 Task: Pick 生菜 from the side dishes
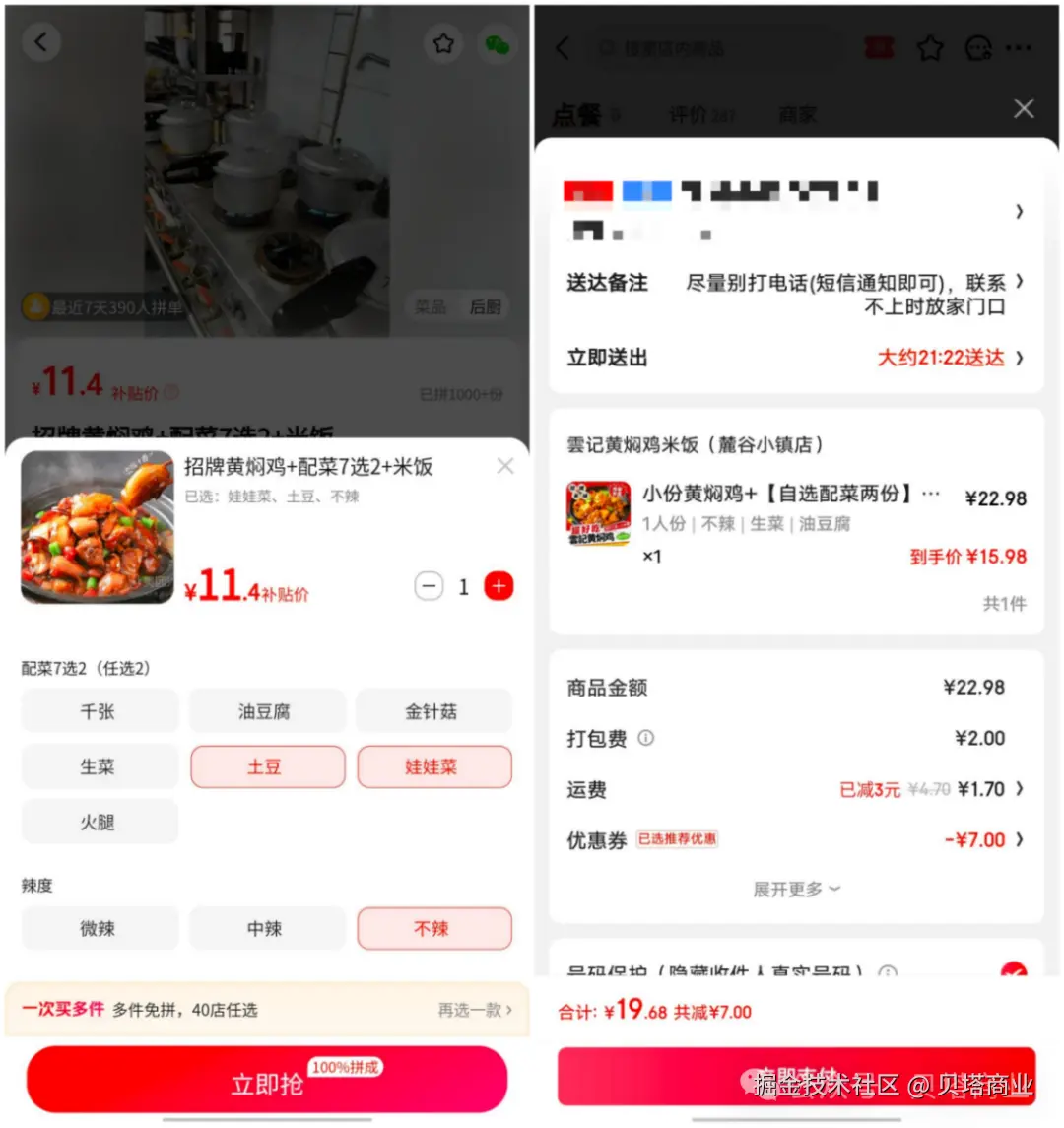(x=99, y=766)
